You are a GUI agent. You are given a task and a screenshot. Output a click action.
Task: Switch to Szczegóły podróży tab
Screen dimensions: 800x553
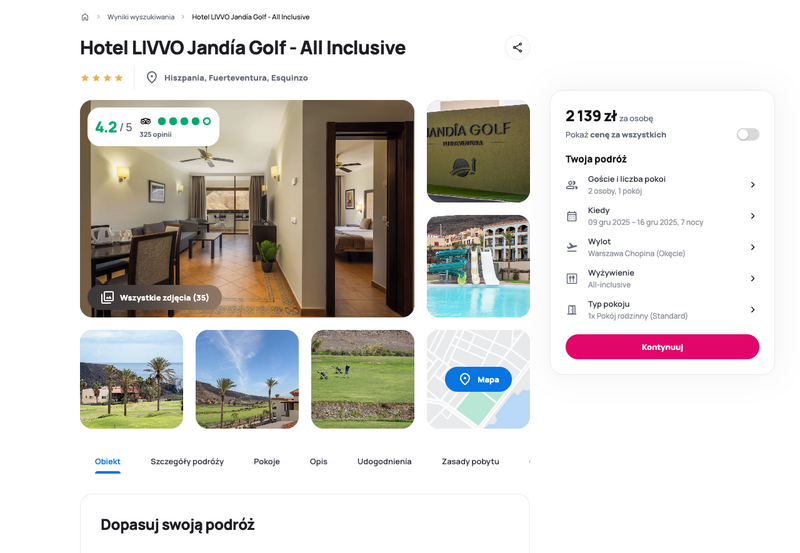[x=187, y=461]
